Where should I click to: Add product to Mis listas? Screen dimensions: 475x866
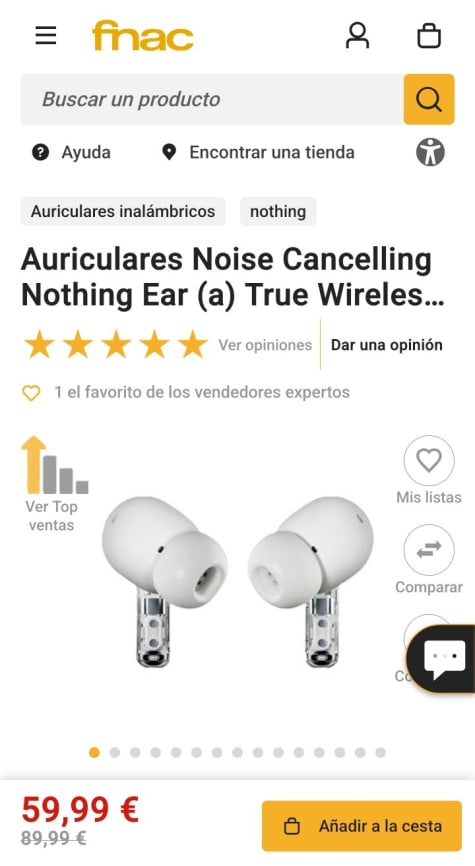(x=429, y=470)
